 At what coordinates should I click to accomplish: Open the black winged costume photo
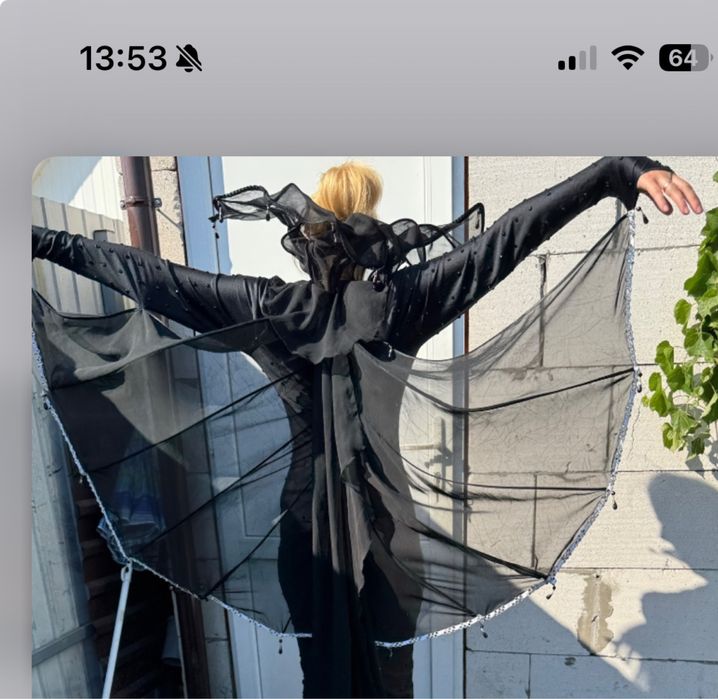tap(375, 427)
